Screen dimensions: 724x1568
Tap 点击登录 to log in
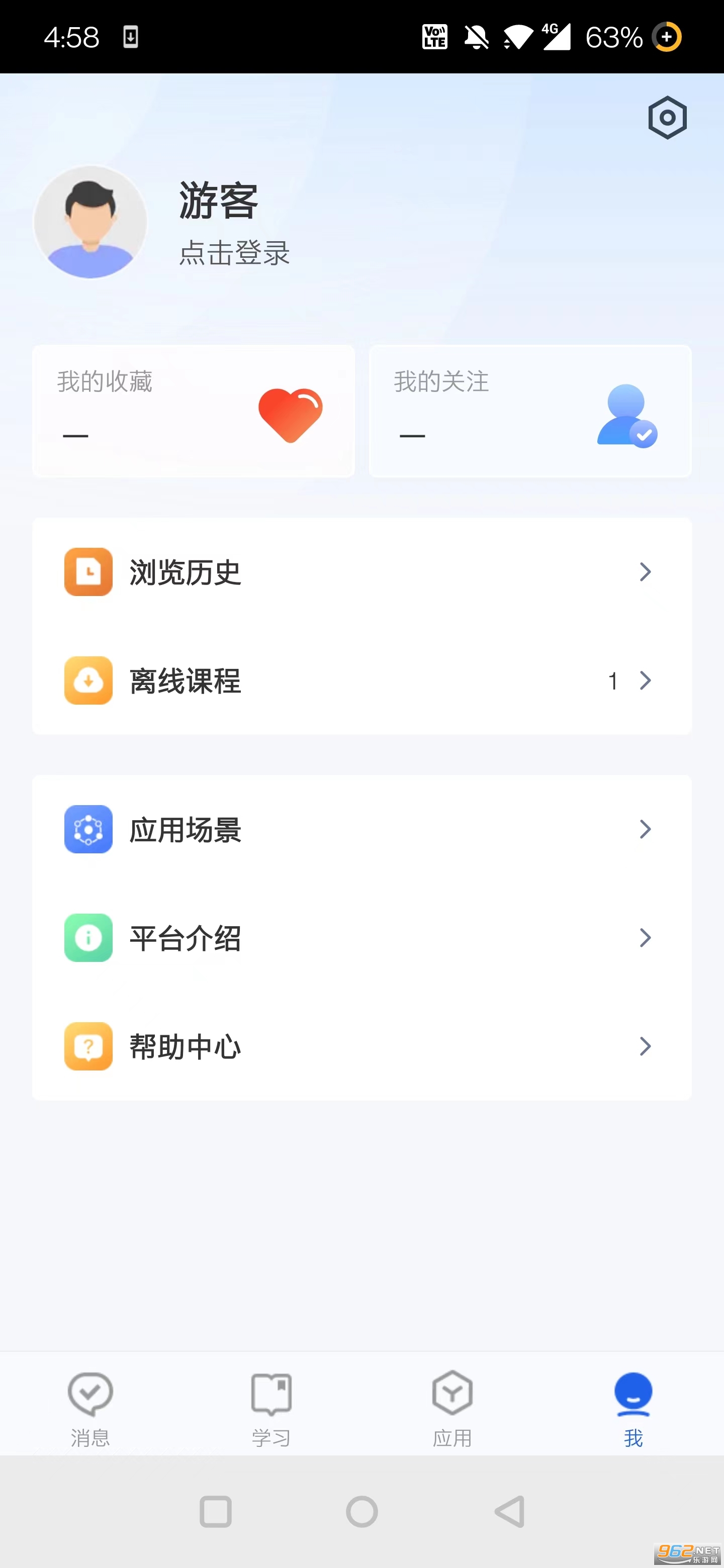tap(234, 253)
